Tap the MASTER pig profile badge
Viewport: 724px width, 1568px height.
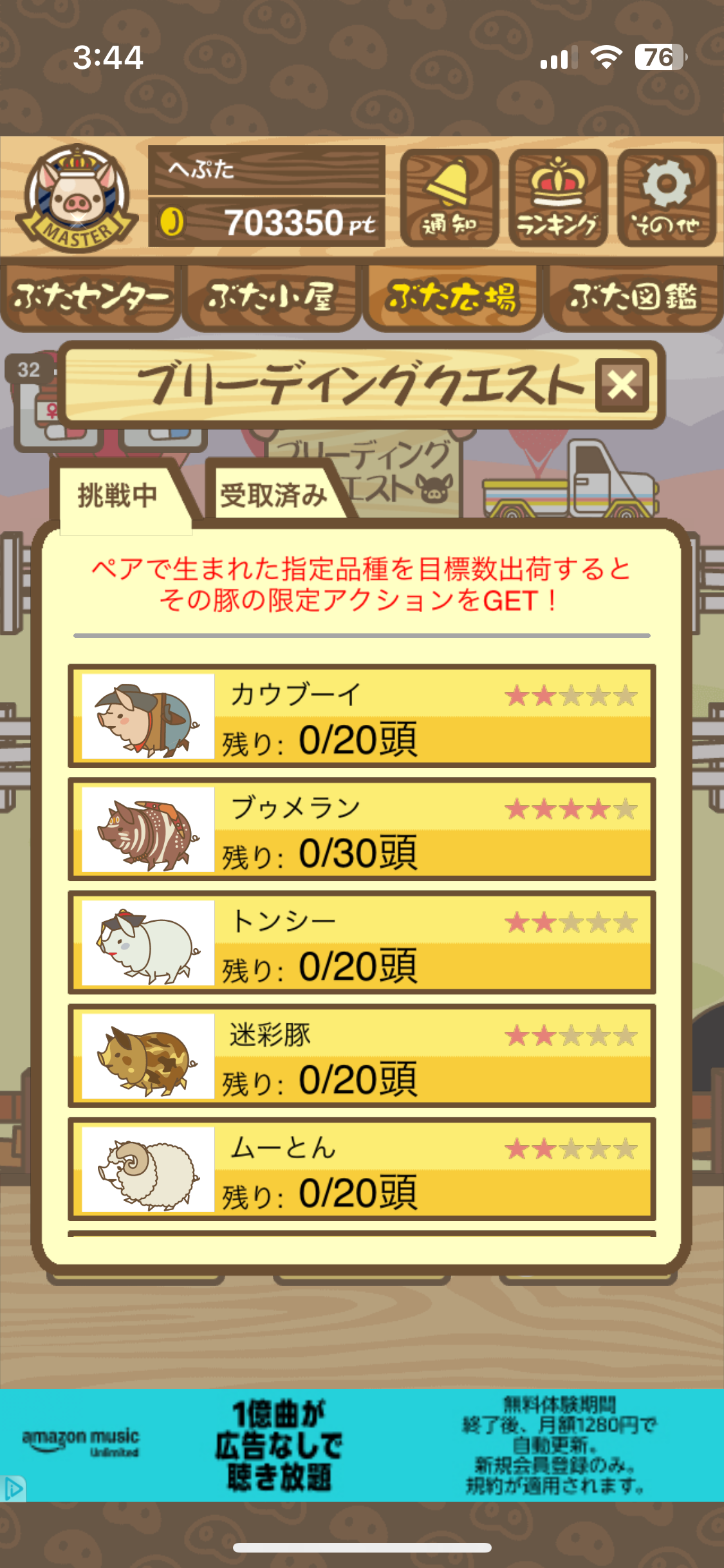point(76,198)
